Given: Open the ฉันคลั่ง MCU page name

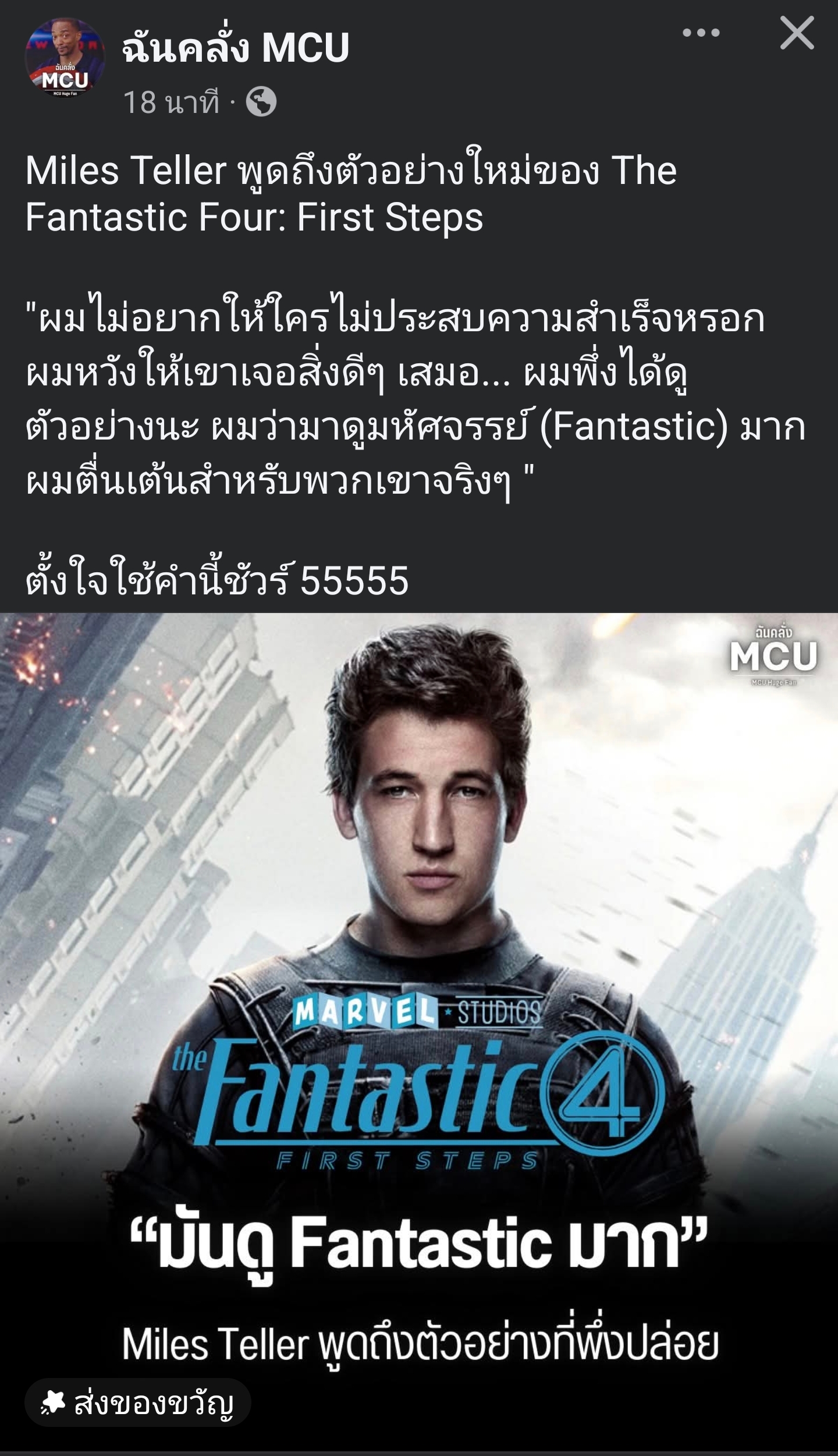Looking at the screenshot, I should [236, 48].
